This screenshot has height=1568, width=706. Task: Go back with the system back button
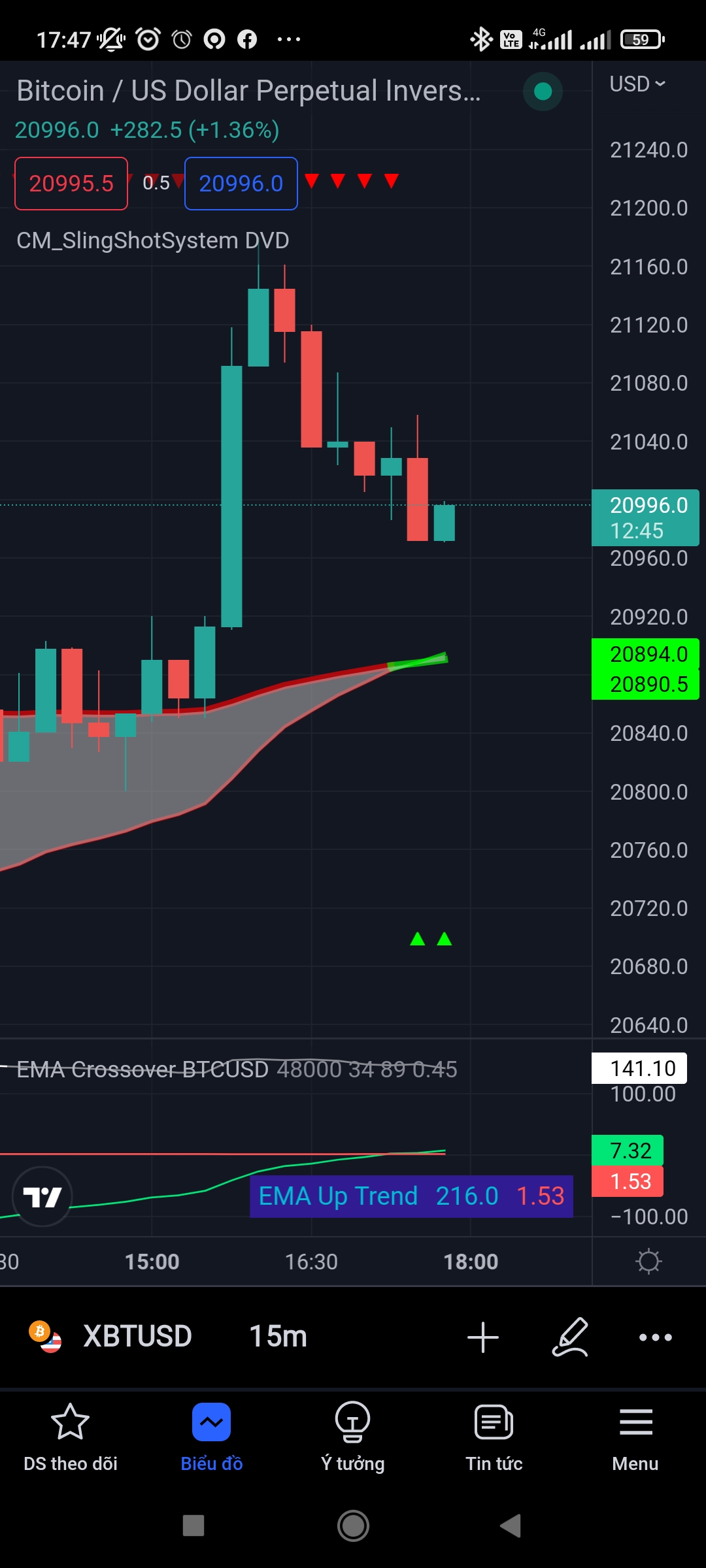(511, 1526)
